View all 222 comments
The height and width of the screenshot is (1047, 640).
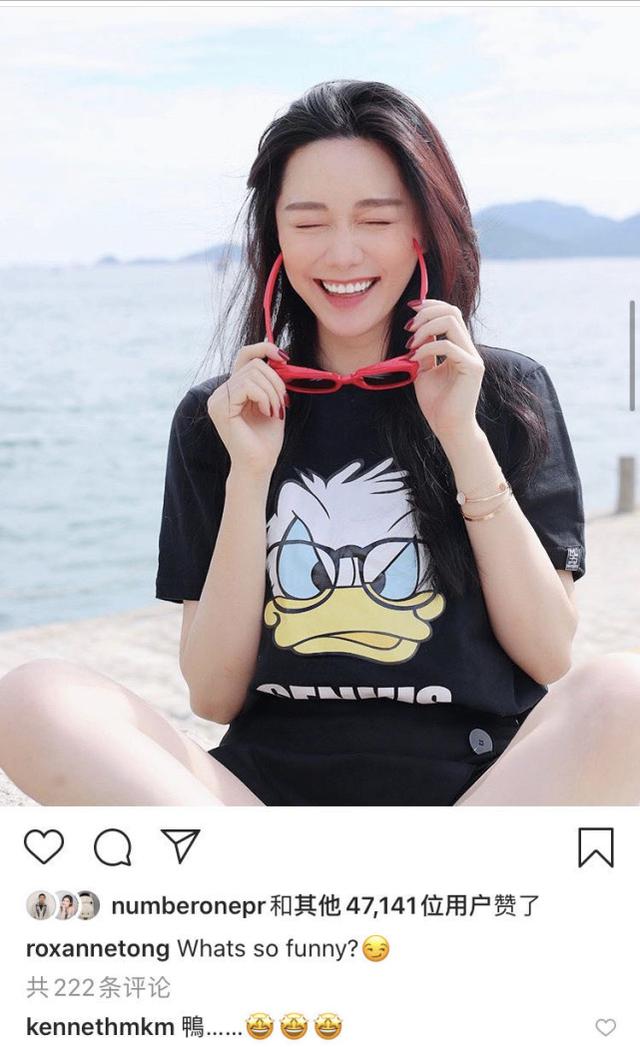coord(98,987)
